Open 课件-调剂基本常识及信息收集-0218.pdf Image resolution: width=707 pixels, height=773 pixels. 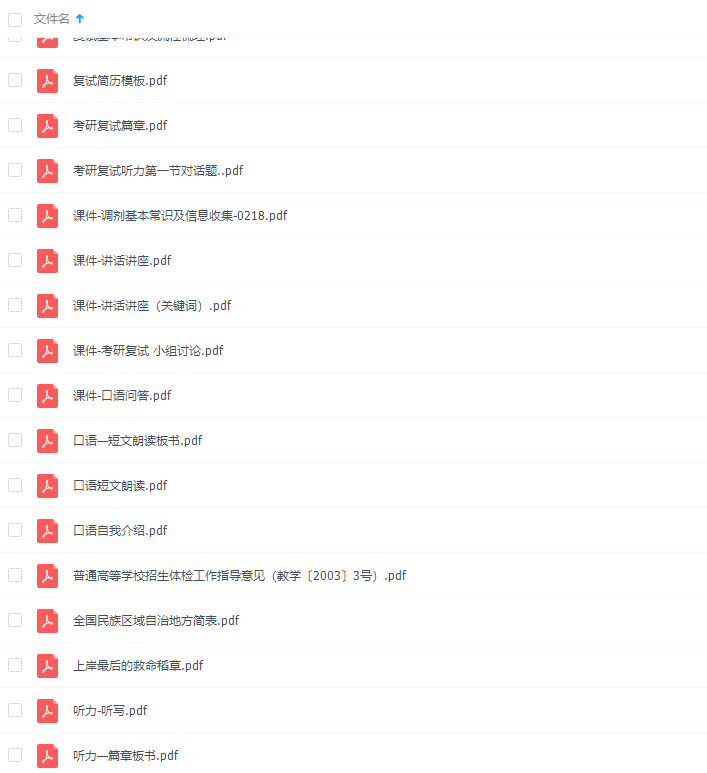[x=180, y=216]
